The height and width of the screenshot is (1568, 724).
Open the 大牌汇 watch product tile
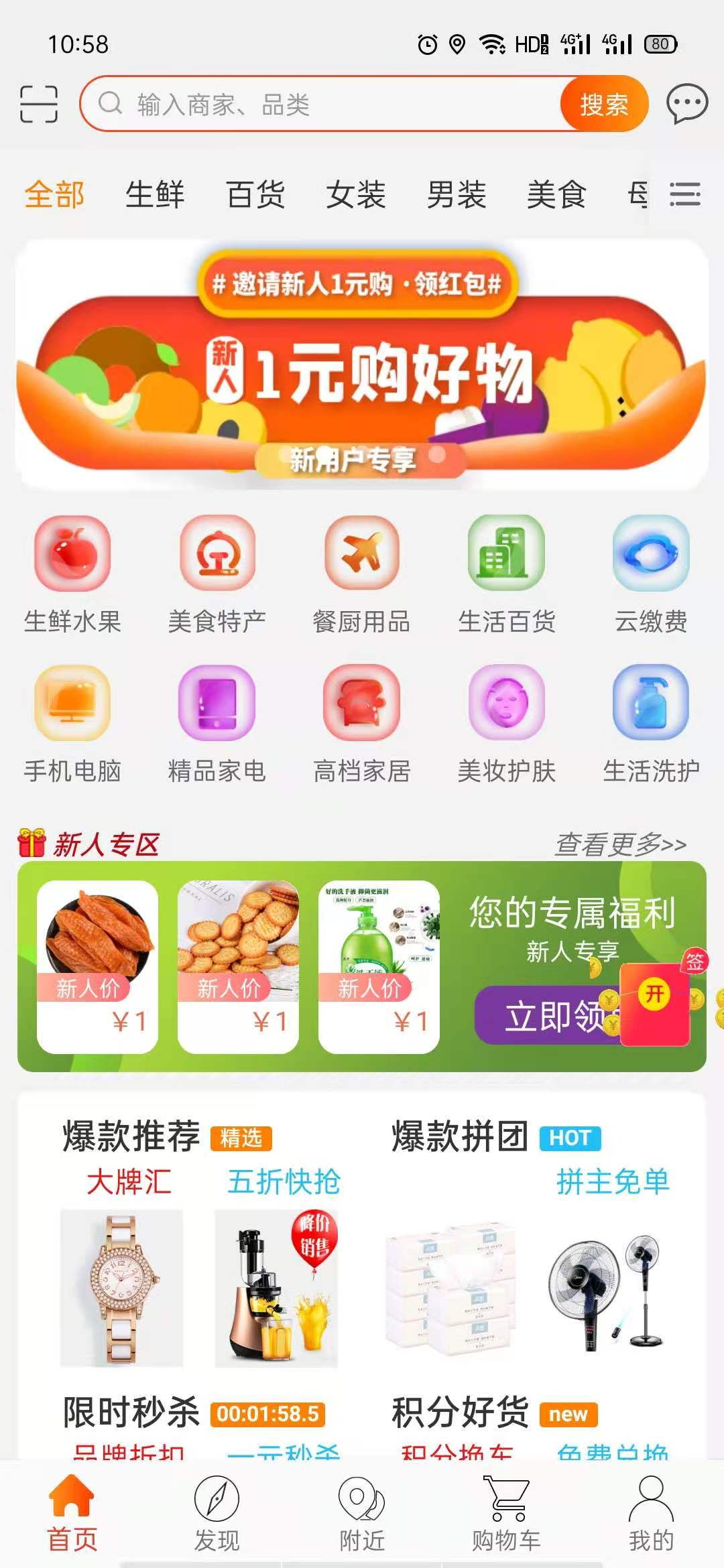(122, 1287)
